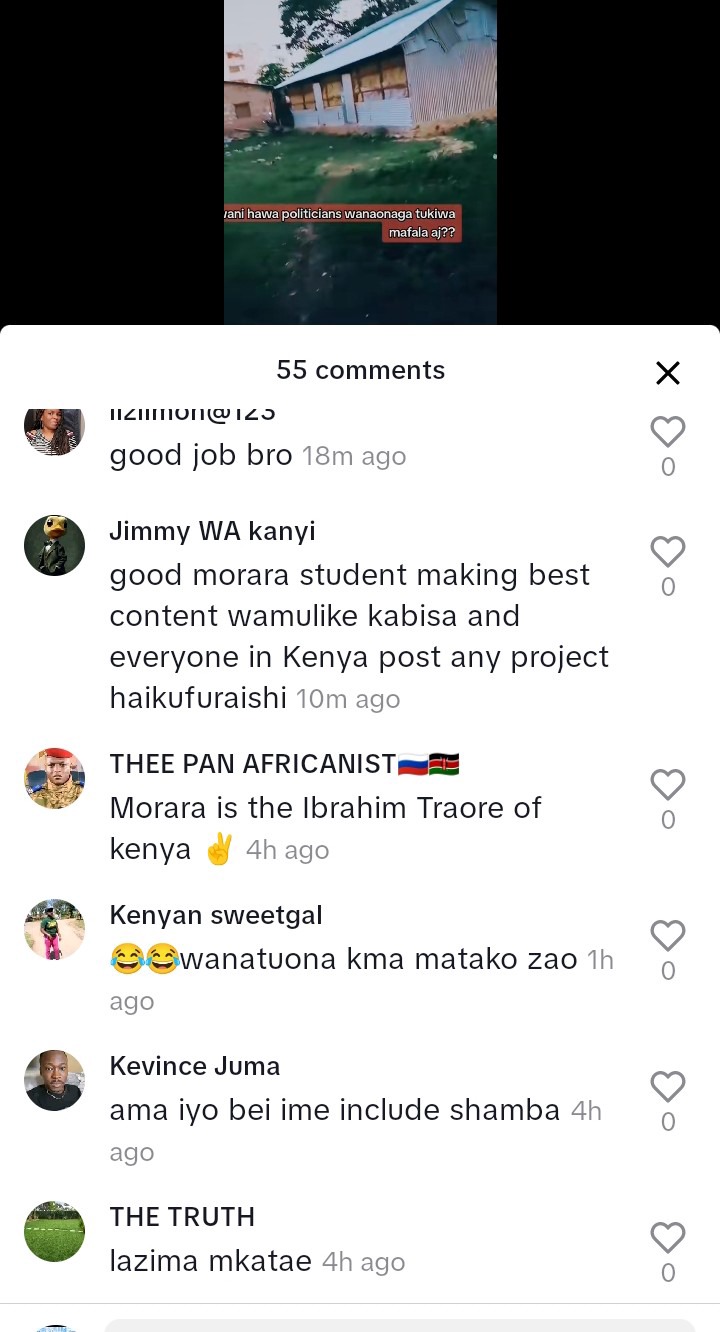Open THEE PAN AFRICANIST's profile avatar
Image resolution: width=720 pixels, height=1332 pixels.
(54, 778)
